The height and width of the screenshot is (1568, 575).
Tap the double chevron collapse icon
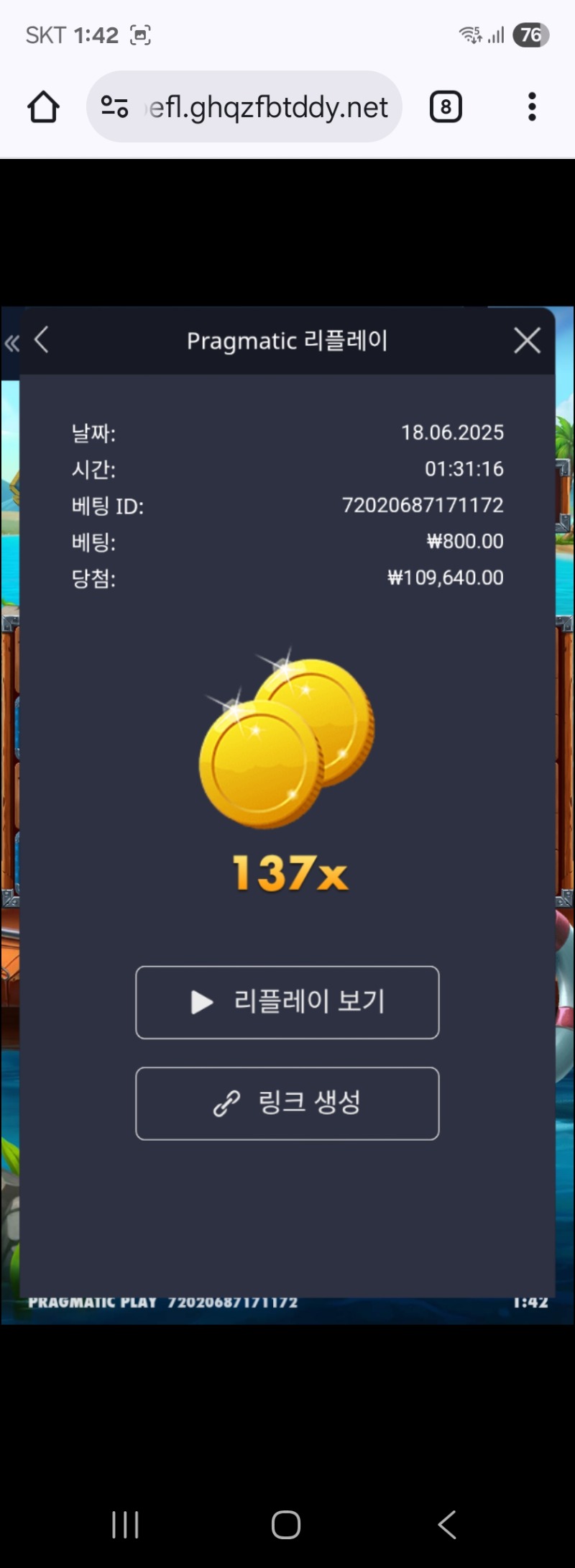point(11,343)
